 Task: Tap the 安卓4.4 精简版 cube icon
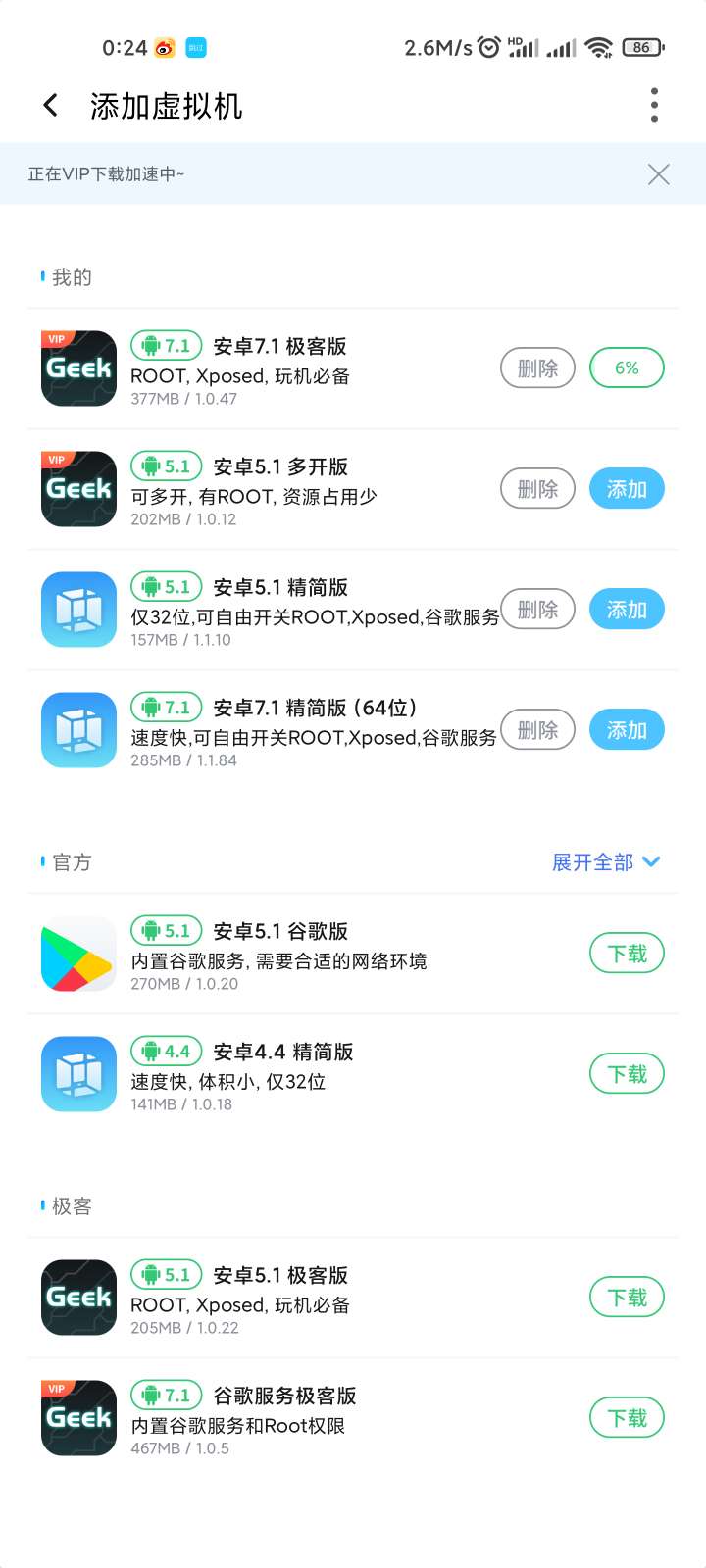pos(77,1073)
